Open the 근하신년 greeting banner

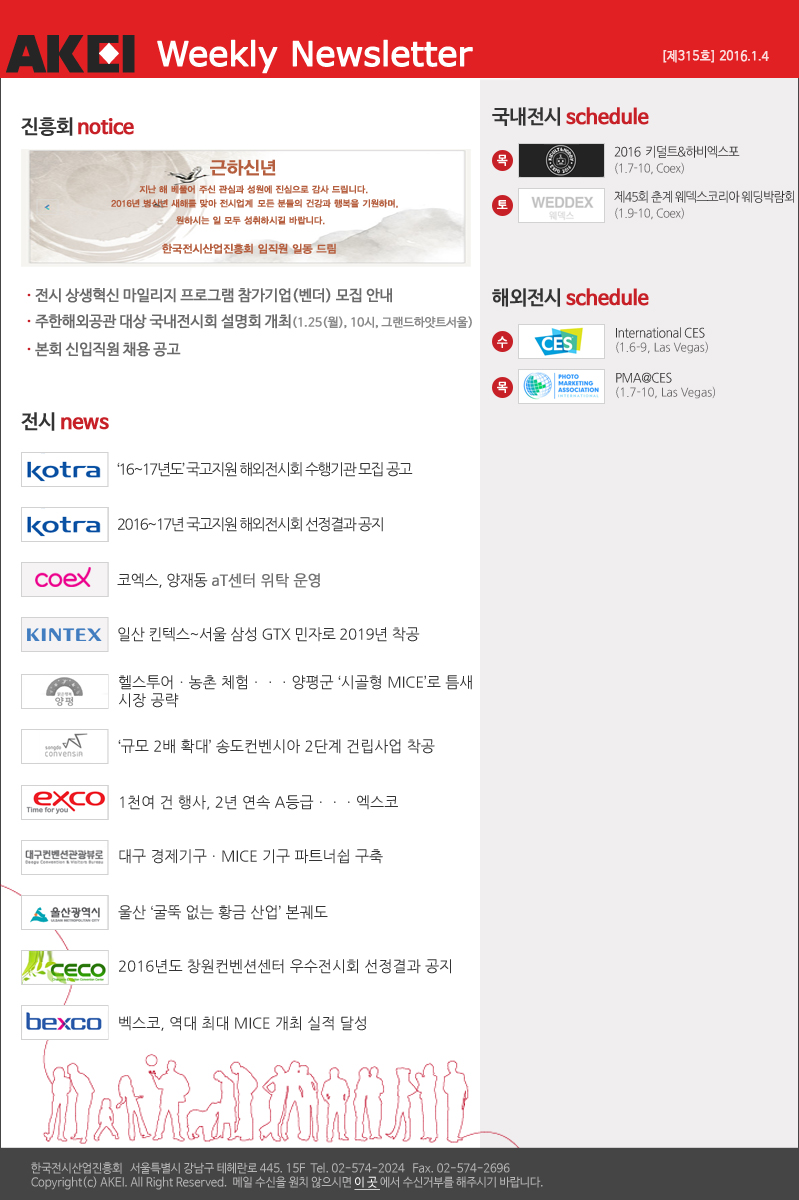[x=246, y=208]
